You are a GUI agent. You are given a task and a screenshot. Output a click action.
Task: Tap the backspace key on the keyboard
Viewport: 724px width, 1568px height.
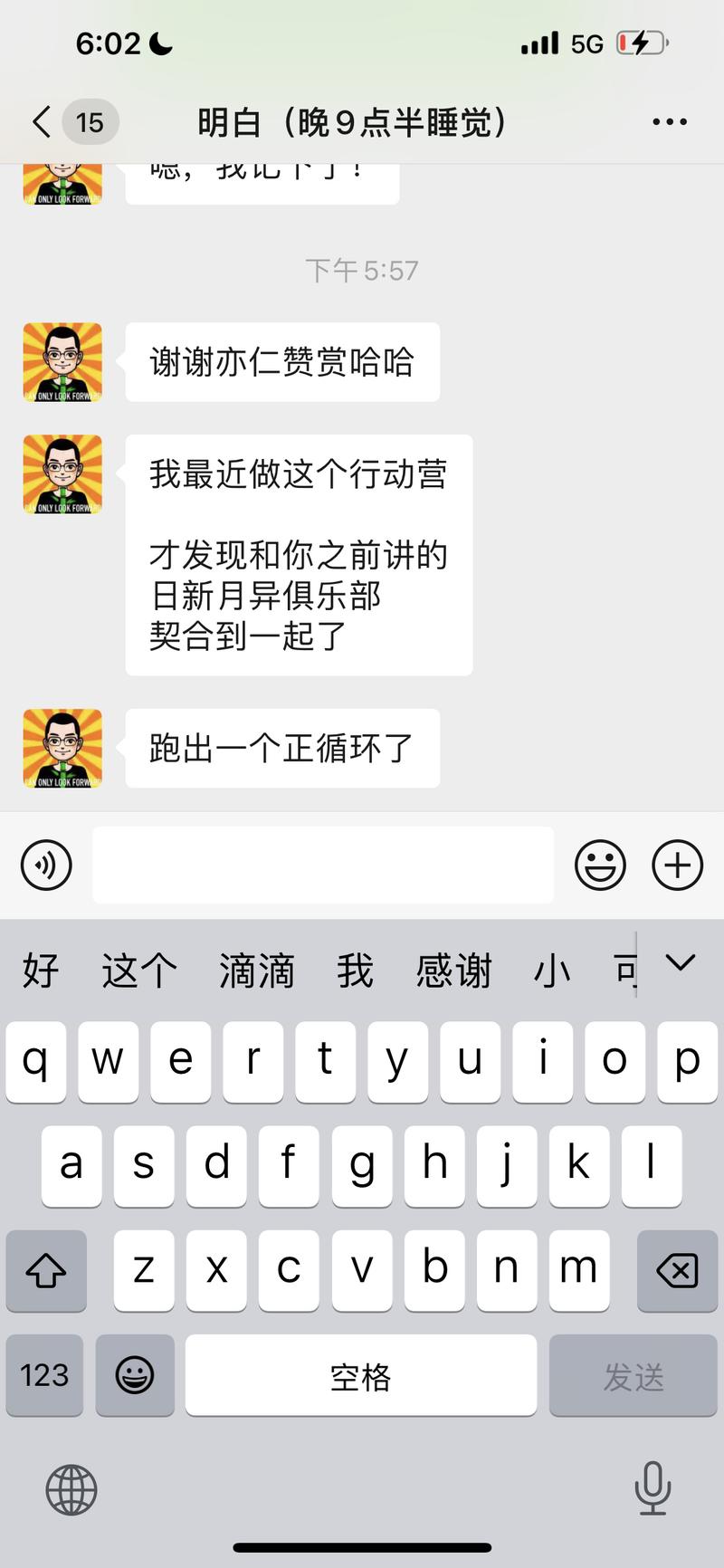[677, 1271]
